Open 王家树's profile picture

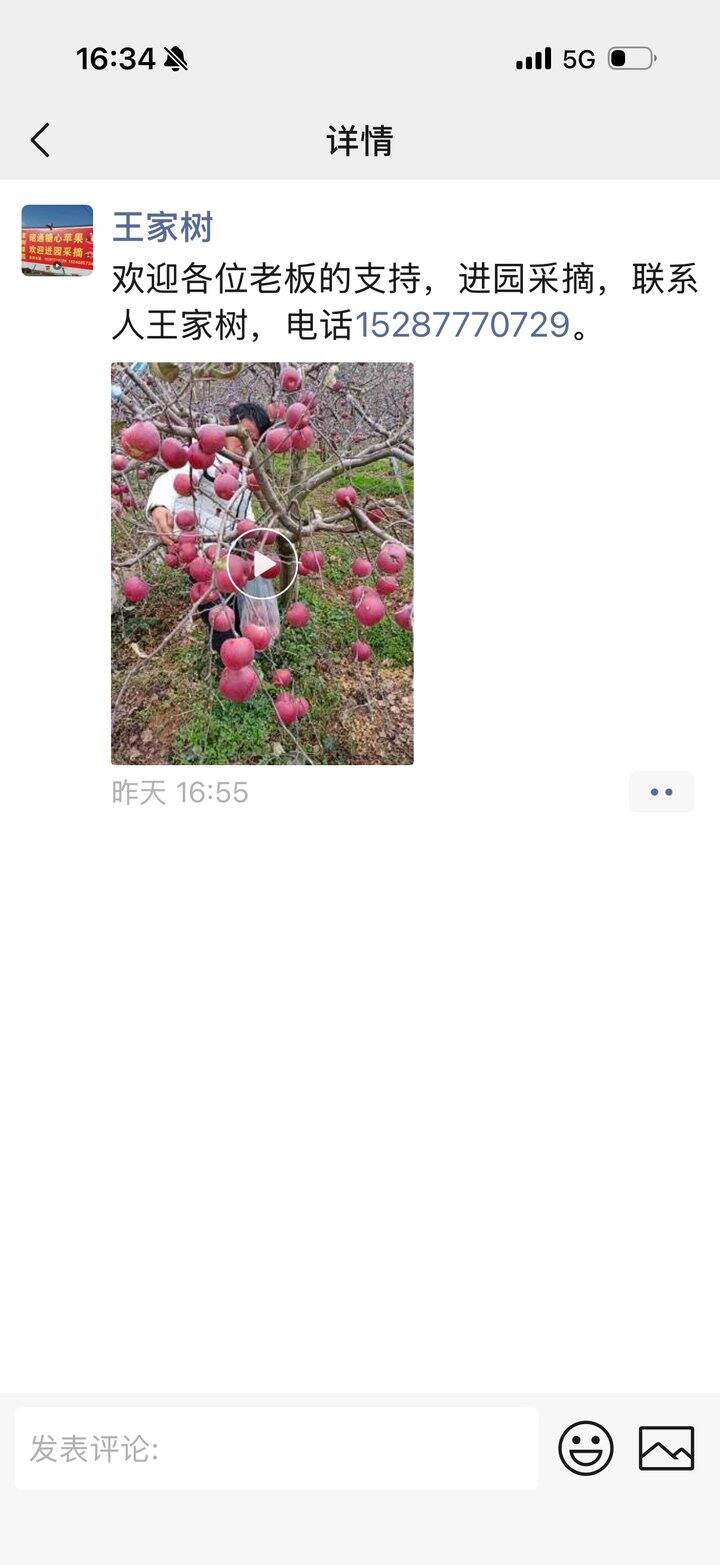click(57, 240)
